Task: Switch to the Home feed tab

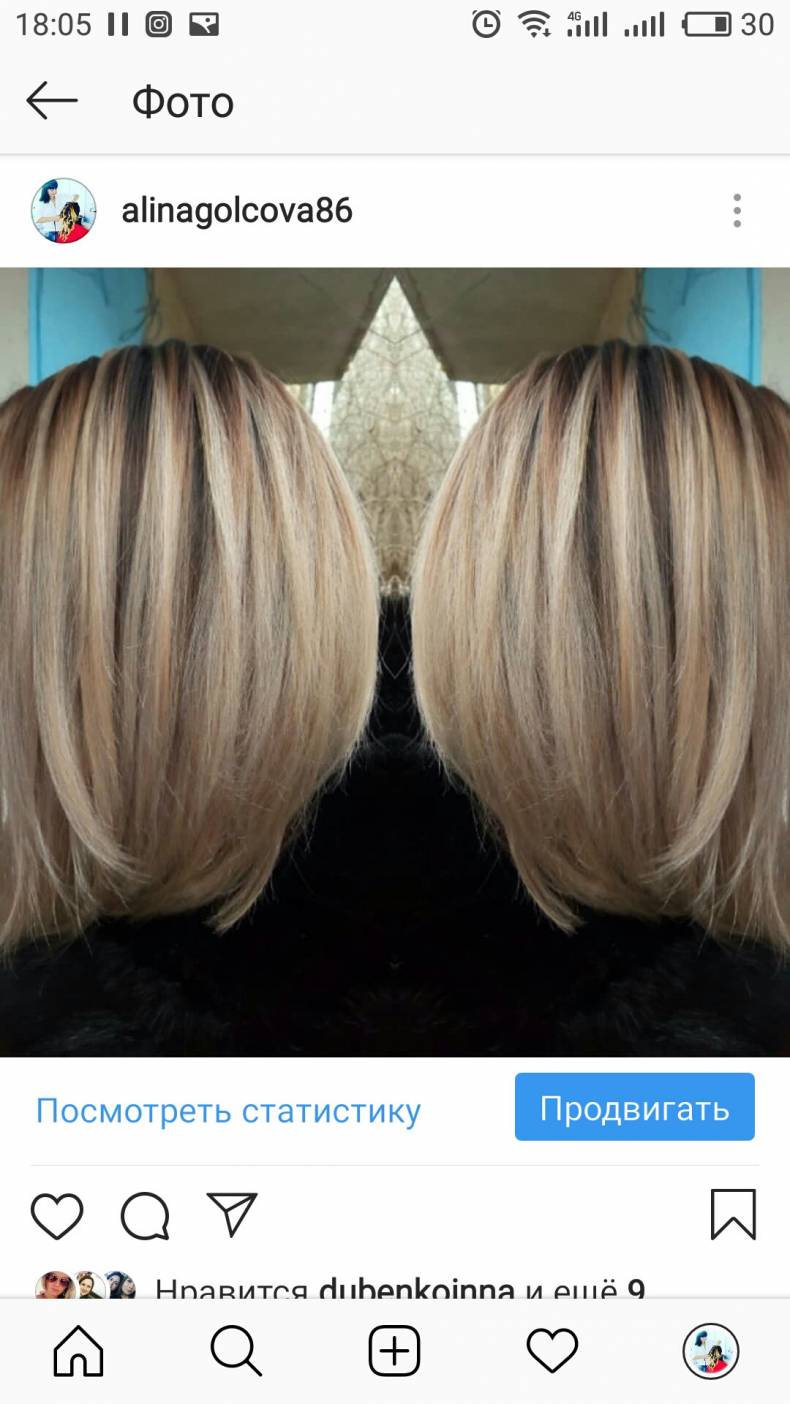Action: tap(78, 1353)
